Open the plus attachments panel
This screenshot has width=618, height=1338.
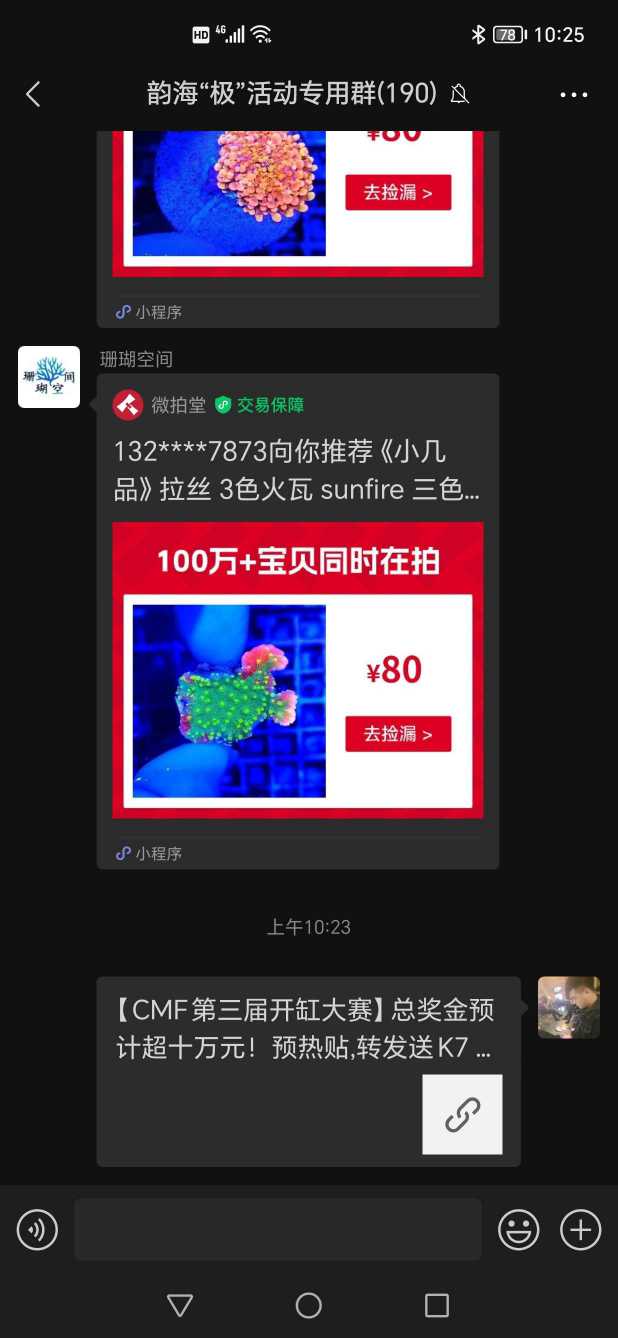pyautogui.click(x=580, y=1229)
